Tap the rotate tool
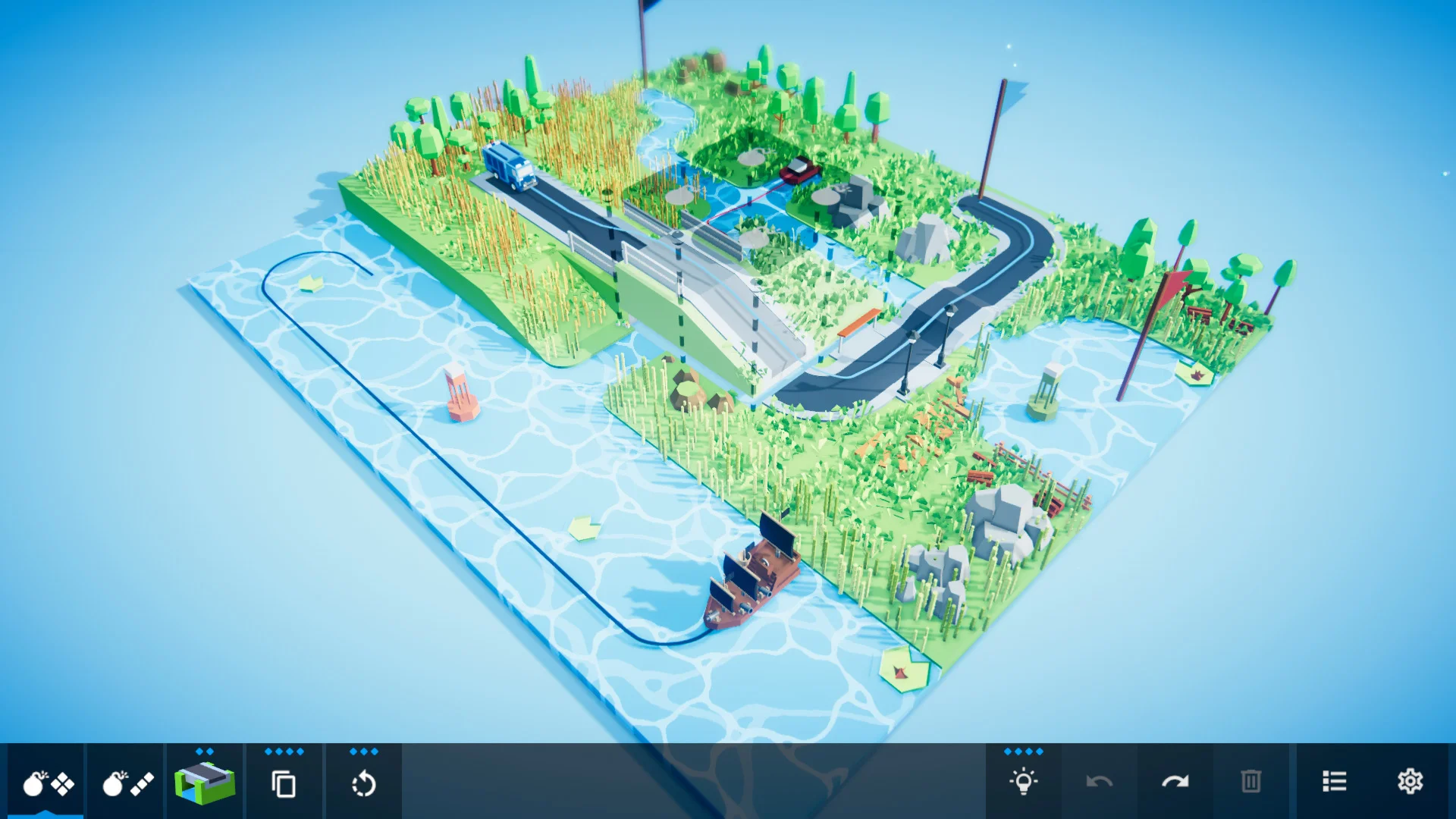 (364, 783)
